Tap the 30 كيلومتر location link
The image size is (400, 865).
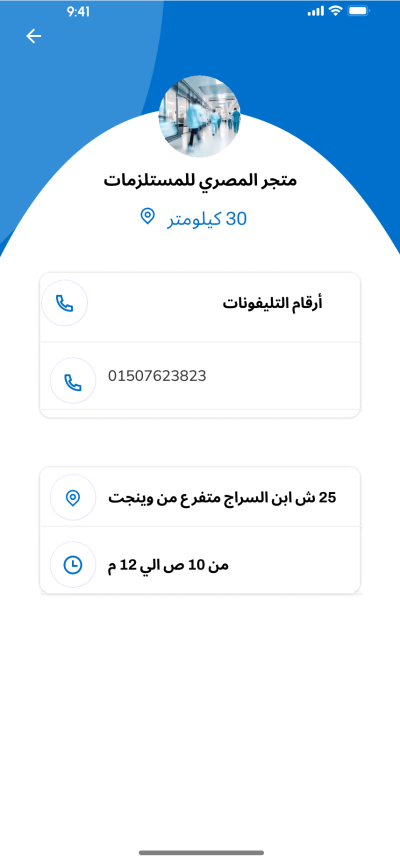pos(193,218)
